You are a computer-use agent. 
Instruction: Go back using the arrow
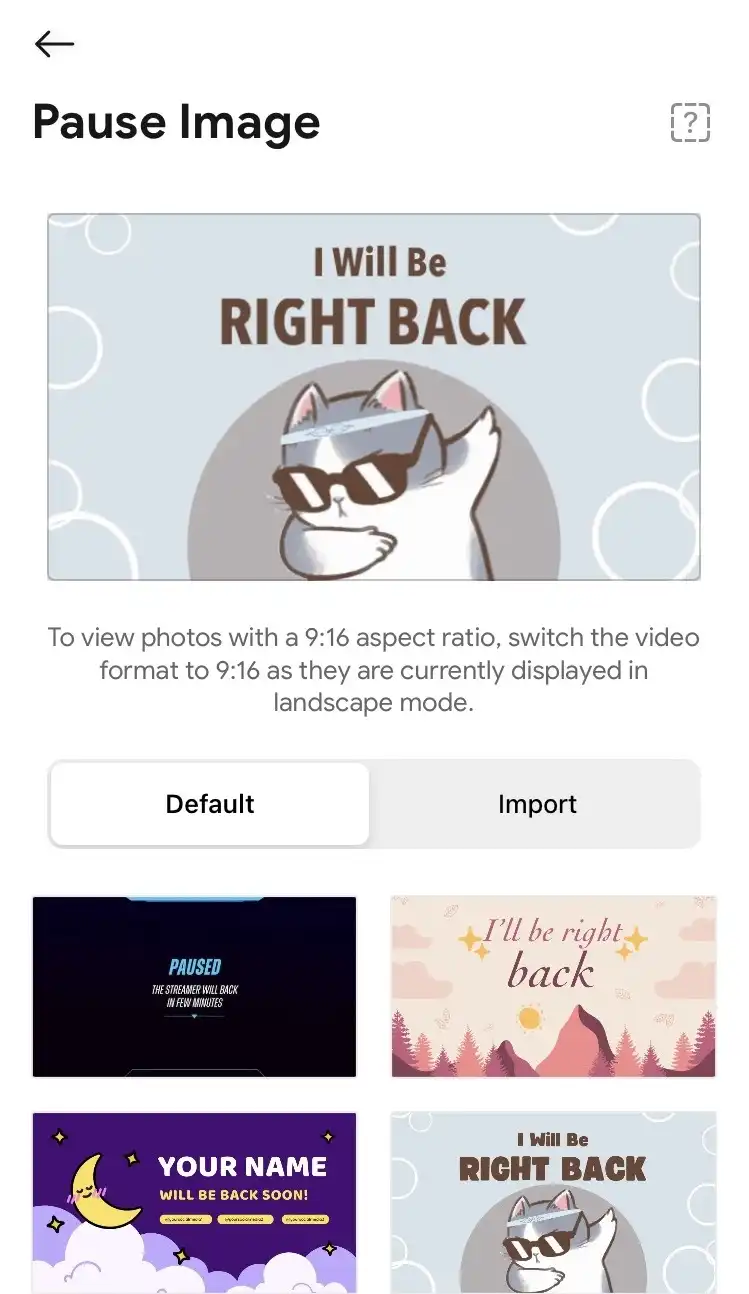coord(54,43)
